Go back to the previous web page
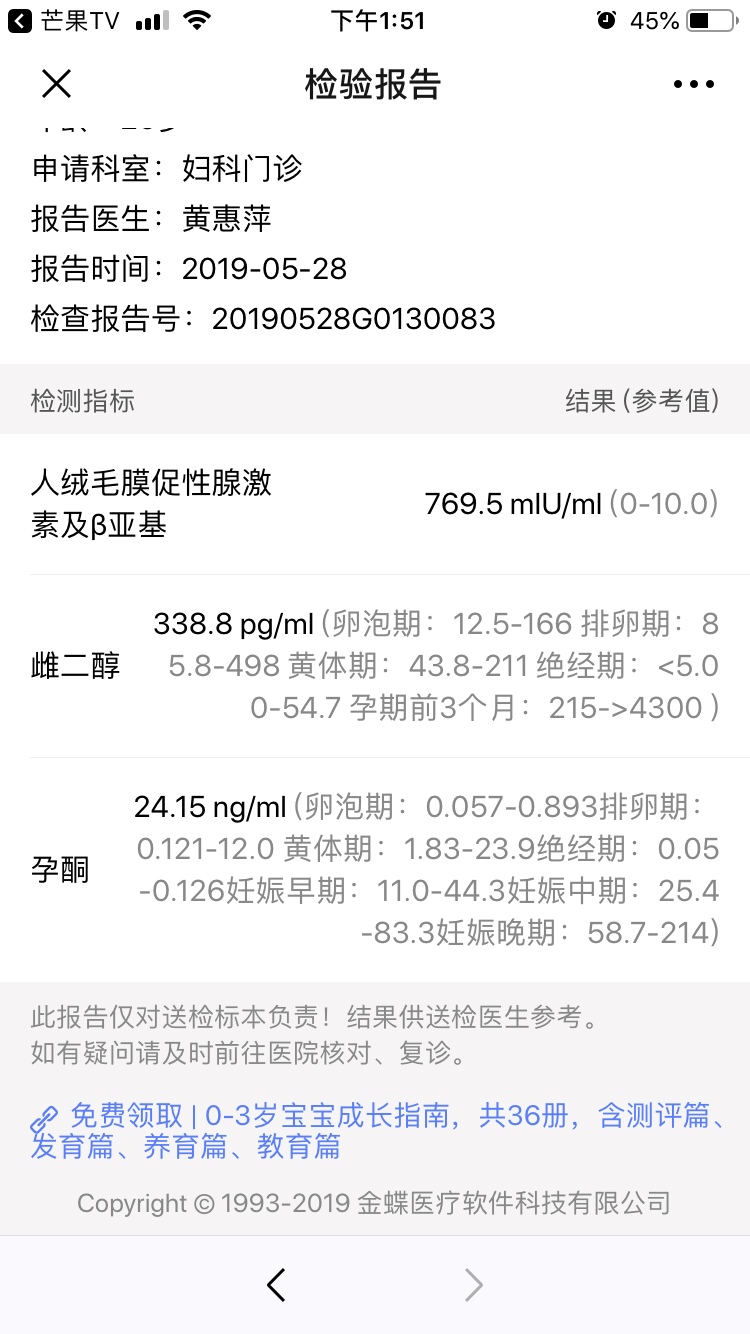 [x=277, y=1285]
